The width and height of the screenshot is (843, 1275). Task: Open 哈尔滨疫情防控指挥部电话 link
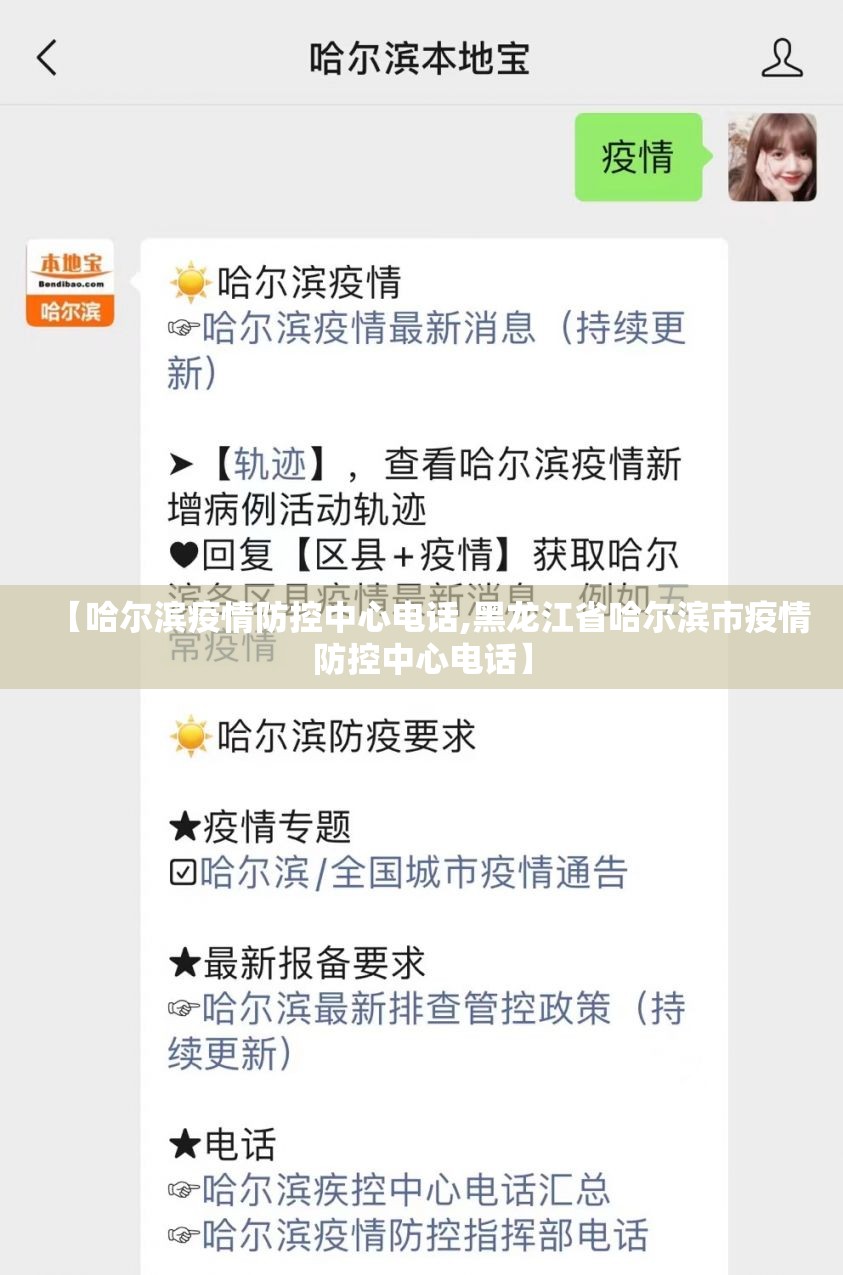pyautogui.click(x=424, y=1234)
